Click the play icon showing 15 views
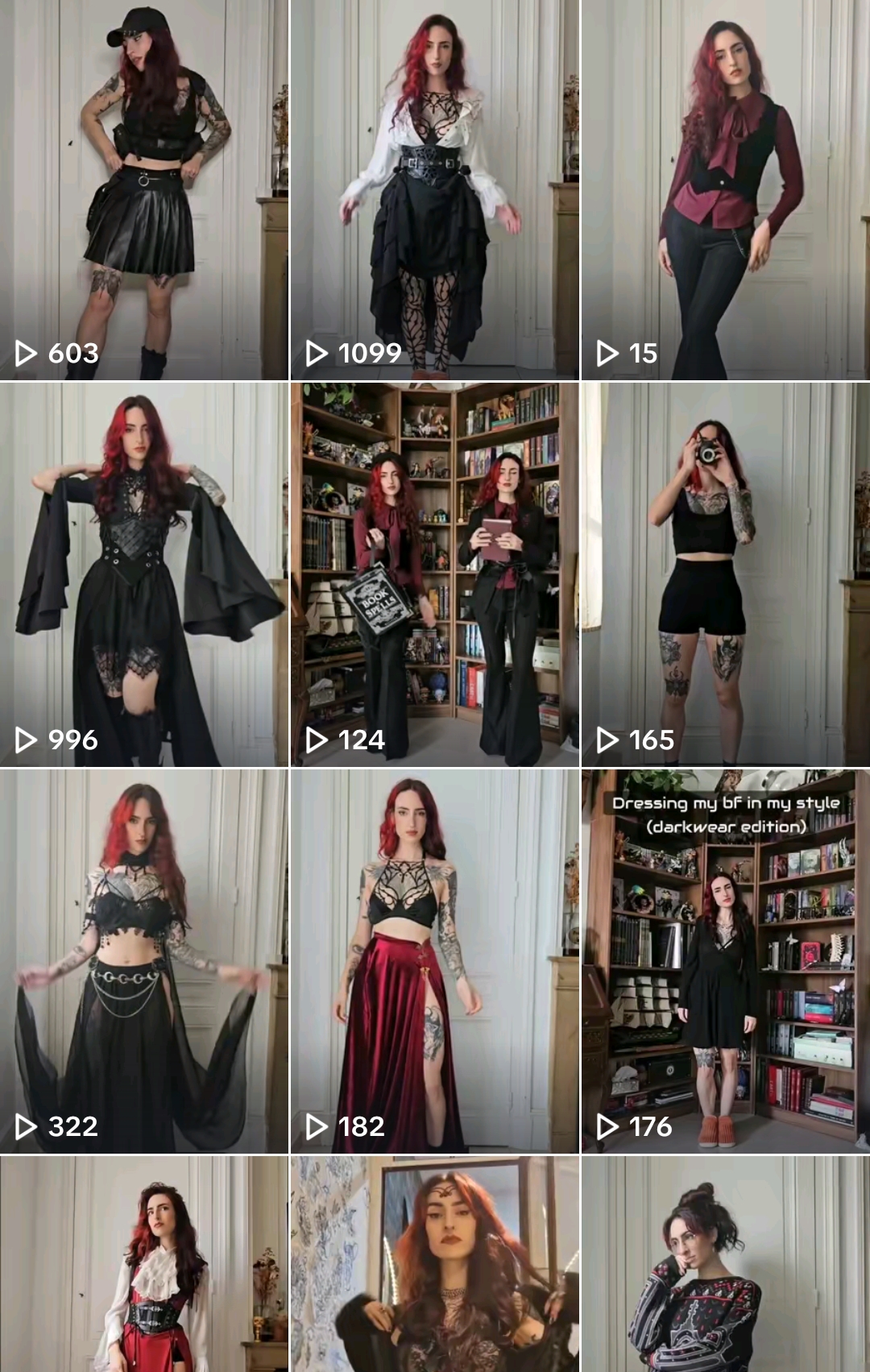Image resolution: width=870 pixels, height=1372 pixels. coord(607,352)
